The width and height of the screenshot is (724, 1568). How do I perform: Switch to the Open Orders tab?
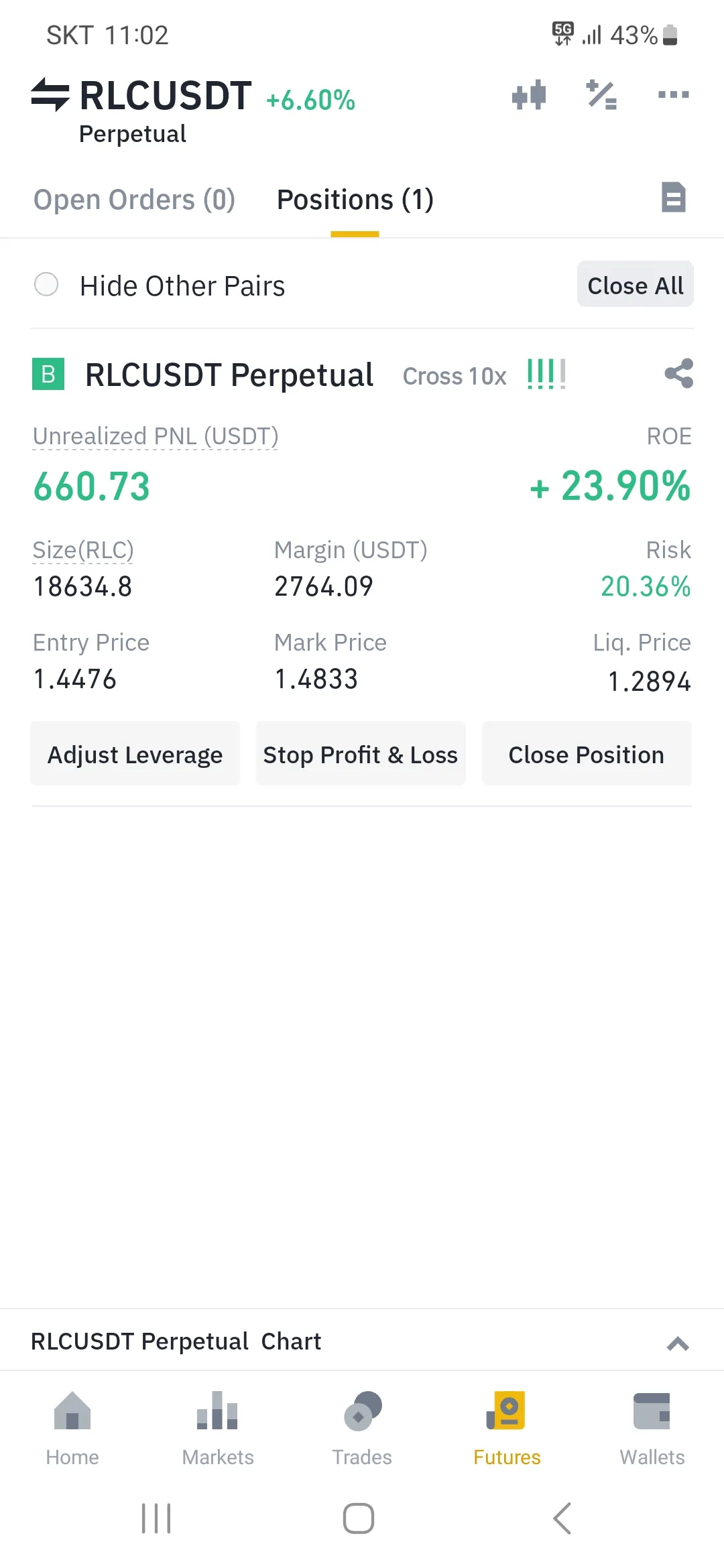(x=134, y=200)
